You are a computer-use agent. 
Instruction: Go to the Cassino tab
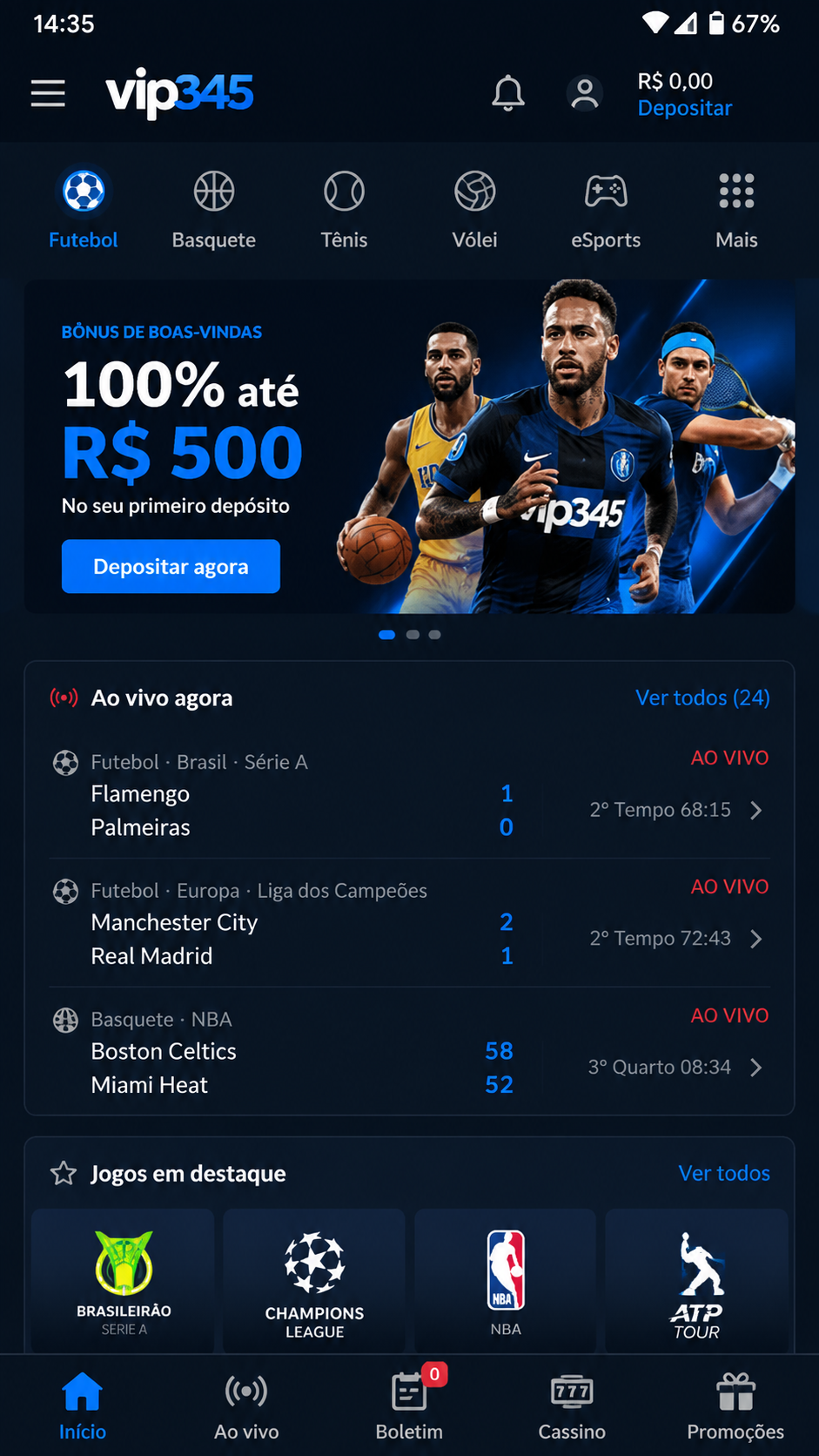[572, 1405]
